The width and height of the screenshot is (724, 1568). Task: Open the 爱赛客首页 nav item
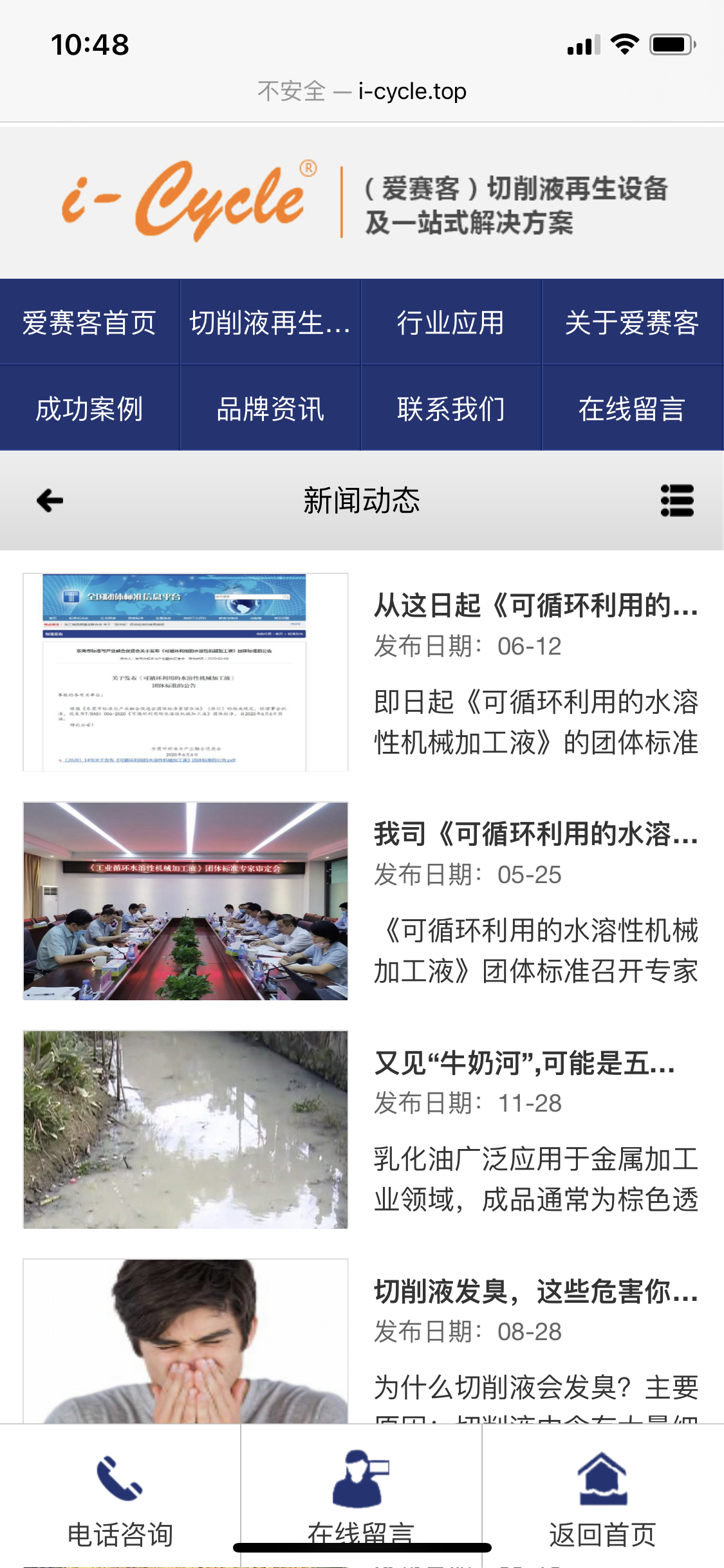coord(89,322)
